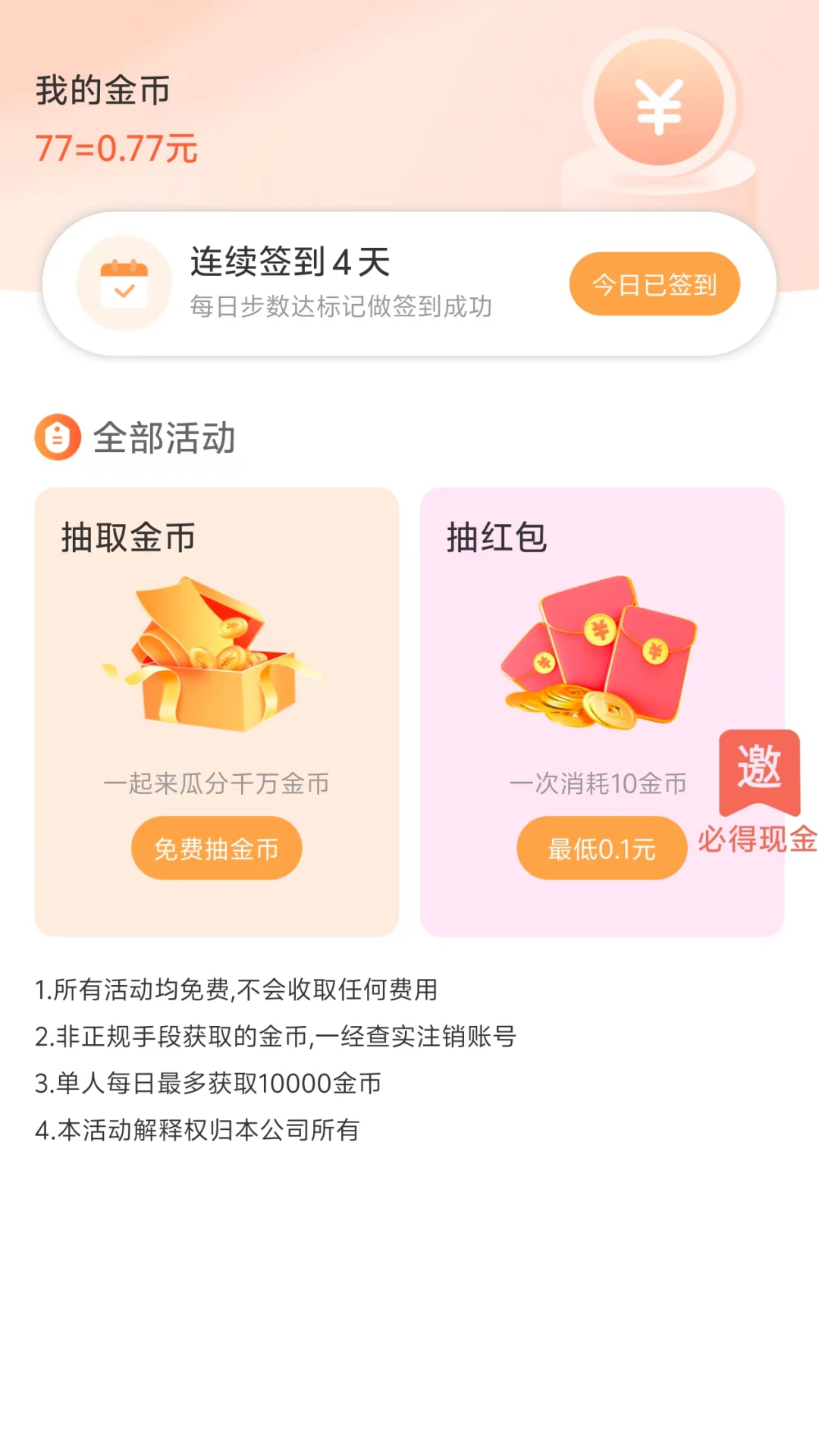Tap the 最低0.1元 red packet button
This screenshot has height=1456, width=819.
(601, 848)
